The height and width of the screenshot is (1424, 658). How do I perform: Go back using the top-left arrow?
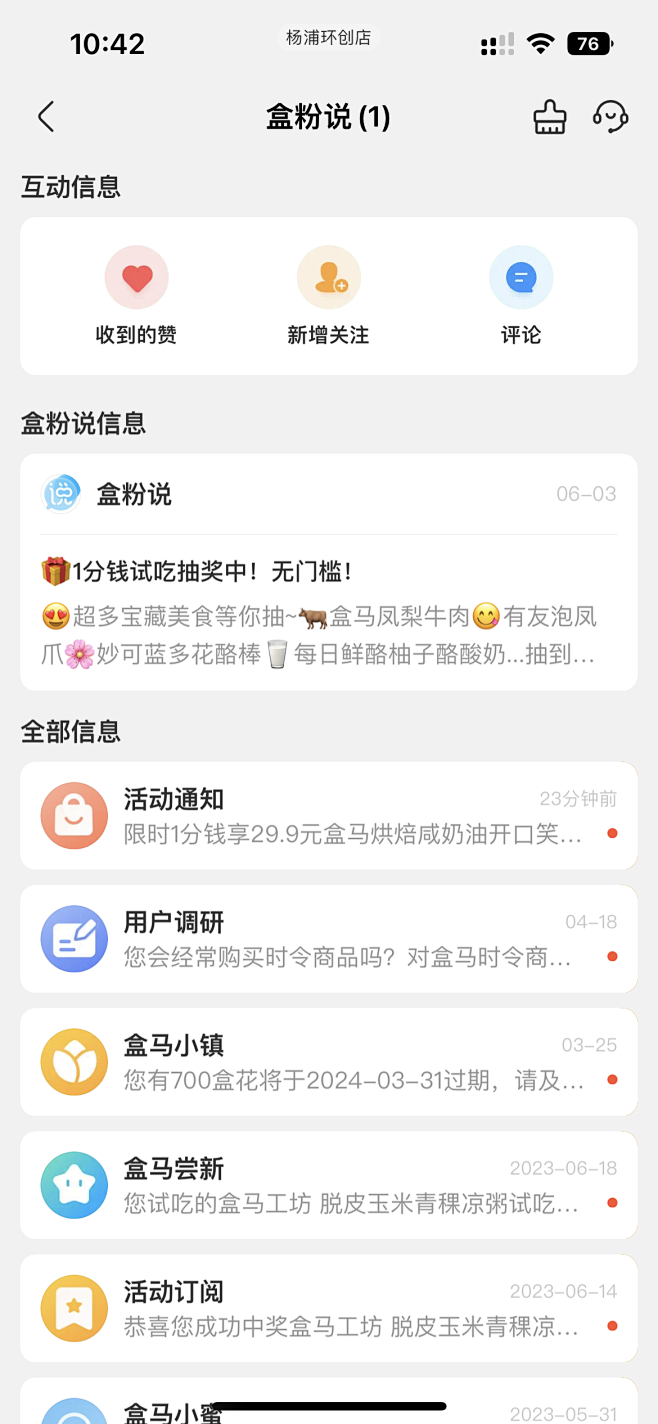tap(46, 117)
